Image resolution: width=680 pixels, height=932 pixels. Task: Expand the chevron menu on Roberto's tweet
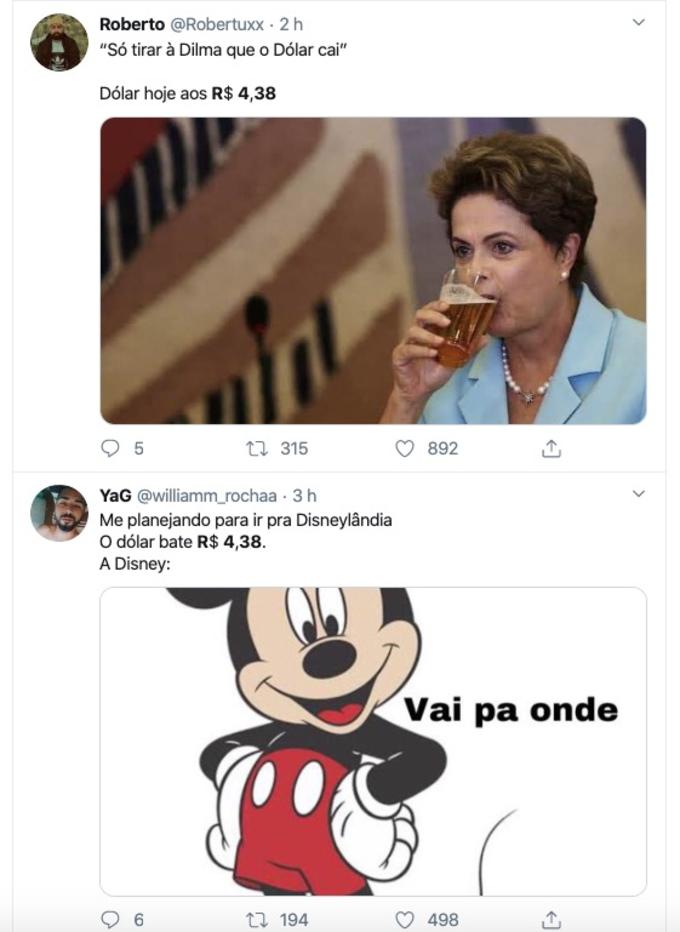(639, 22)
